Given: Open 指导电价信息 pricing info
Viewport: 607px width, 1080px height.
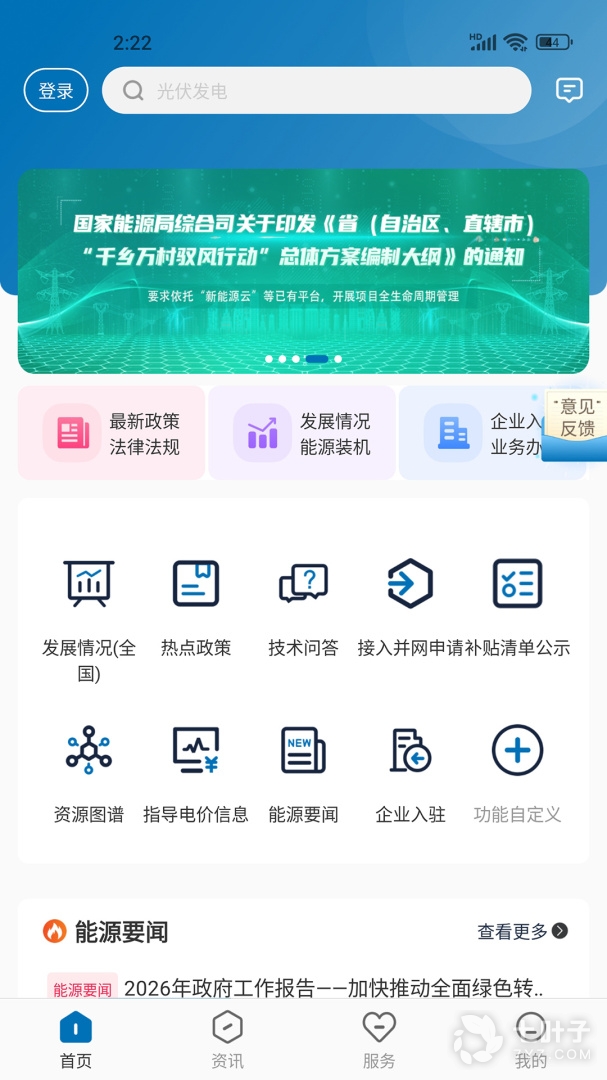Looking at the screenshot, I should pyautogui.click(x=196, y=773).
